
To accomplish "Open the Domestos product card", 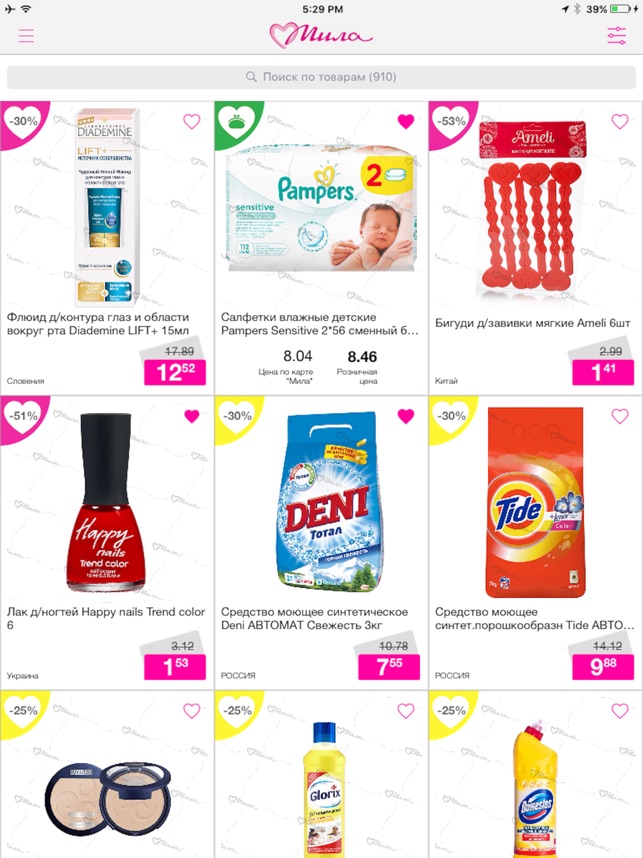I will (x=535, y=790).
